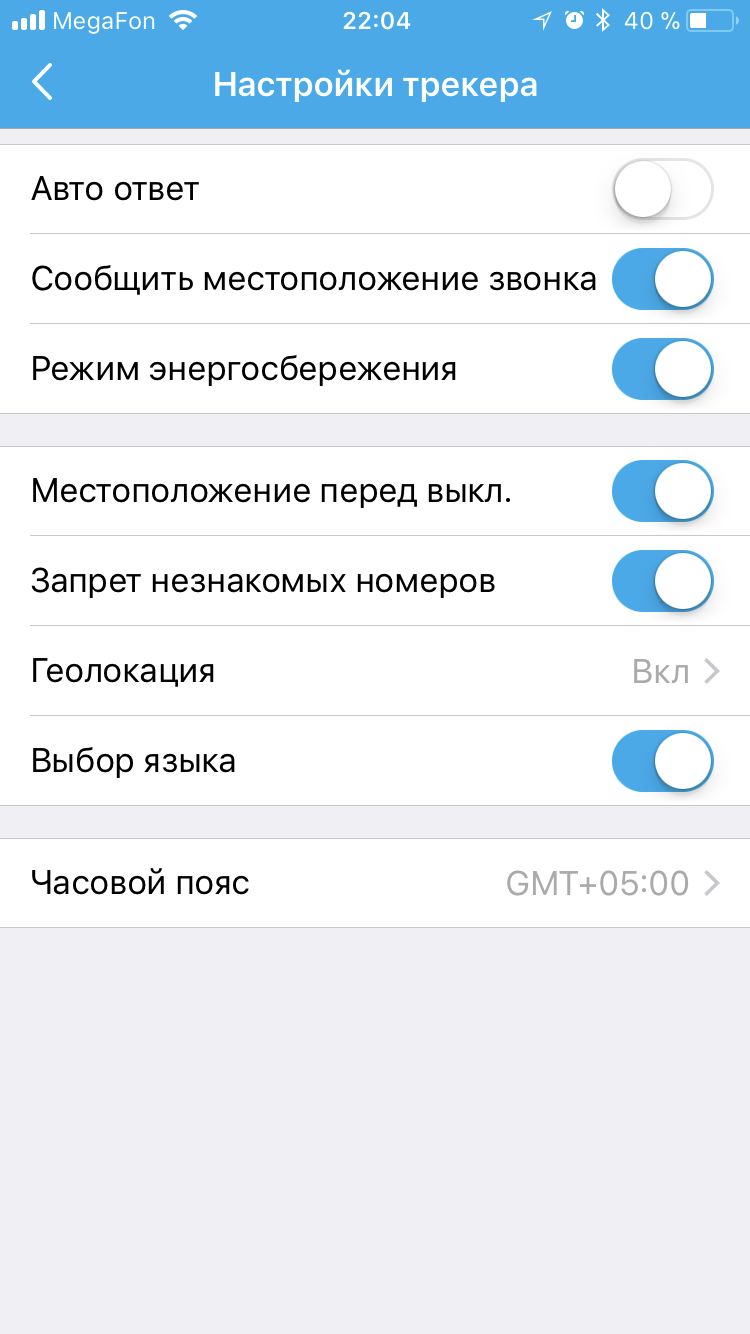
Task: Toggle Местоположение перед выкл. switch
Action: [662, 491]
